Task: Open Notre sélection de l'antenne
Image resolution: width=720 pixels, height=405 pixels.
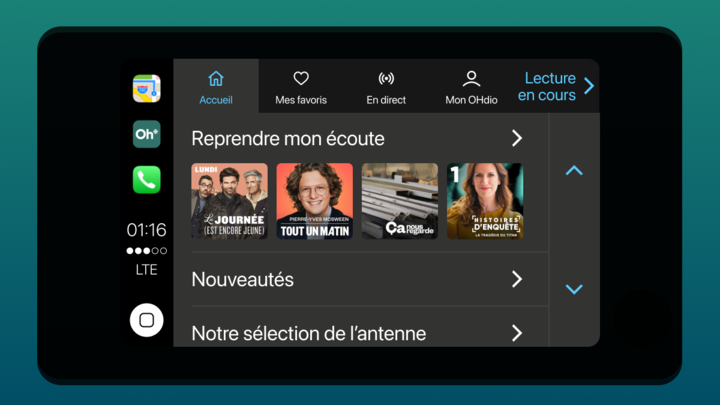Action: (358, 333)
